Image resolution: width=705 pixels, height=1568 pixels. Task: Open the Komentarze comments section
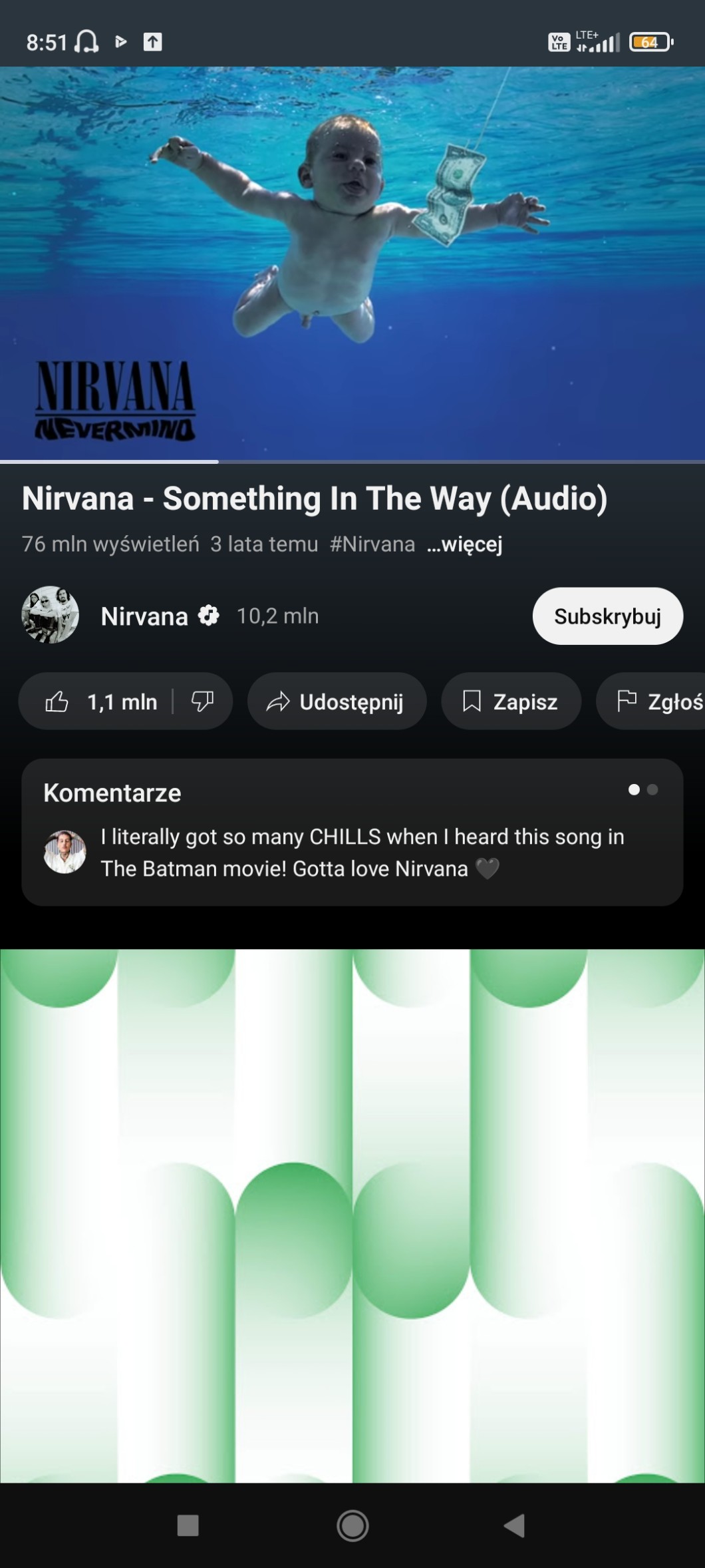tap(352, 832)
